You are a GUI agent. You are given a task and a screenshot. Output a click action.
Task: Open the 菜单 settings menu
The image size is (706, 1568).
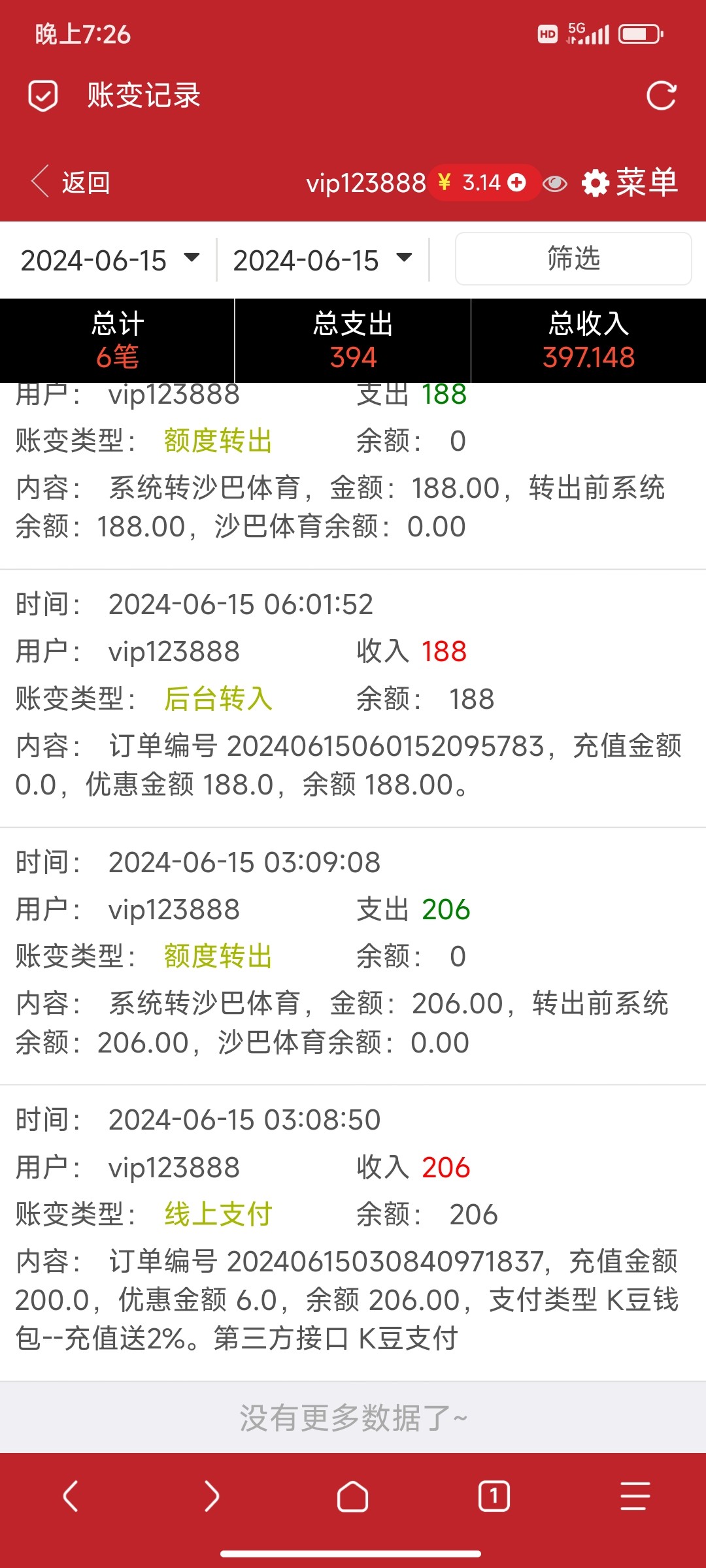click(630, 182)
